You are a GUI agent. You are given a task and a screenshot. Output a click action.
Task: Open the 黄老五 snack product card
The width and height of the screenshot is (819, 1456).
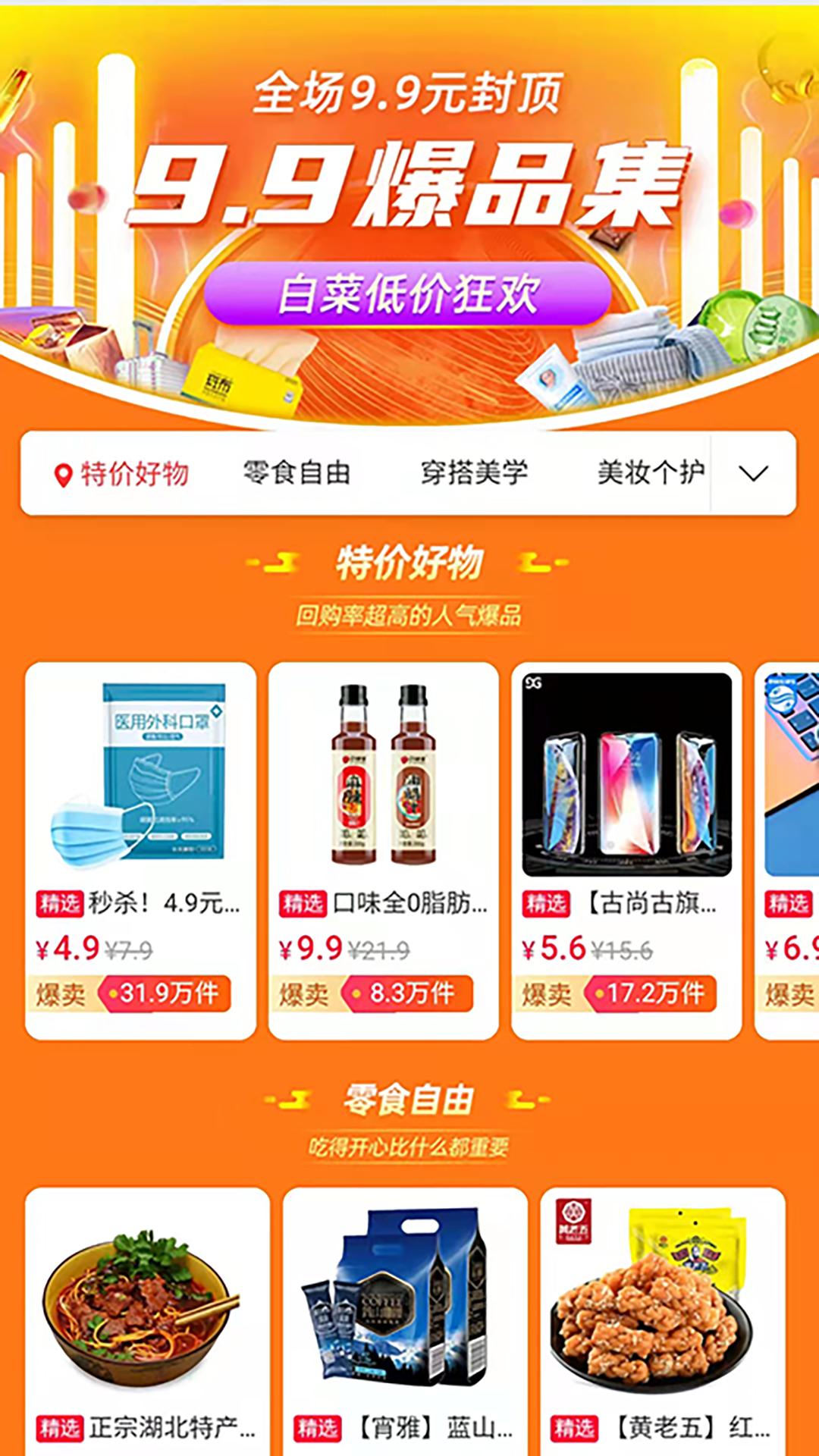(661, 1319)
